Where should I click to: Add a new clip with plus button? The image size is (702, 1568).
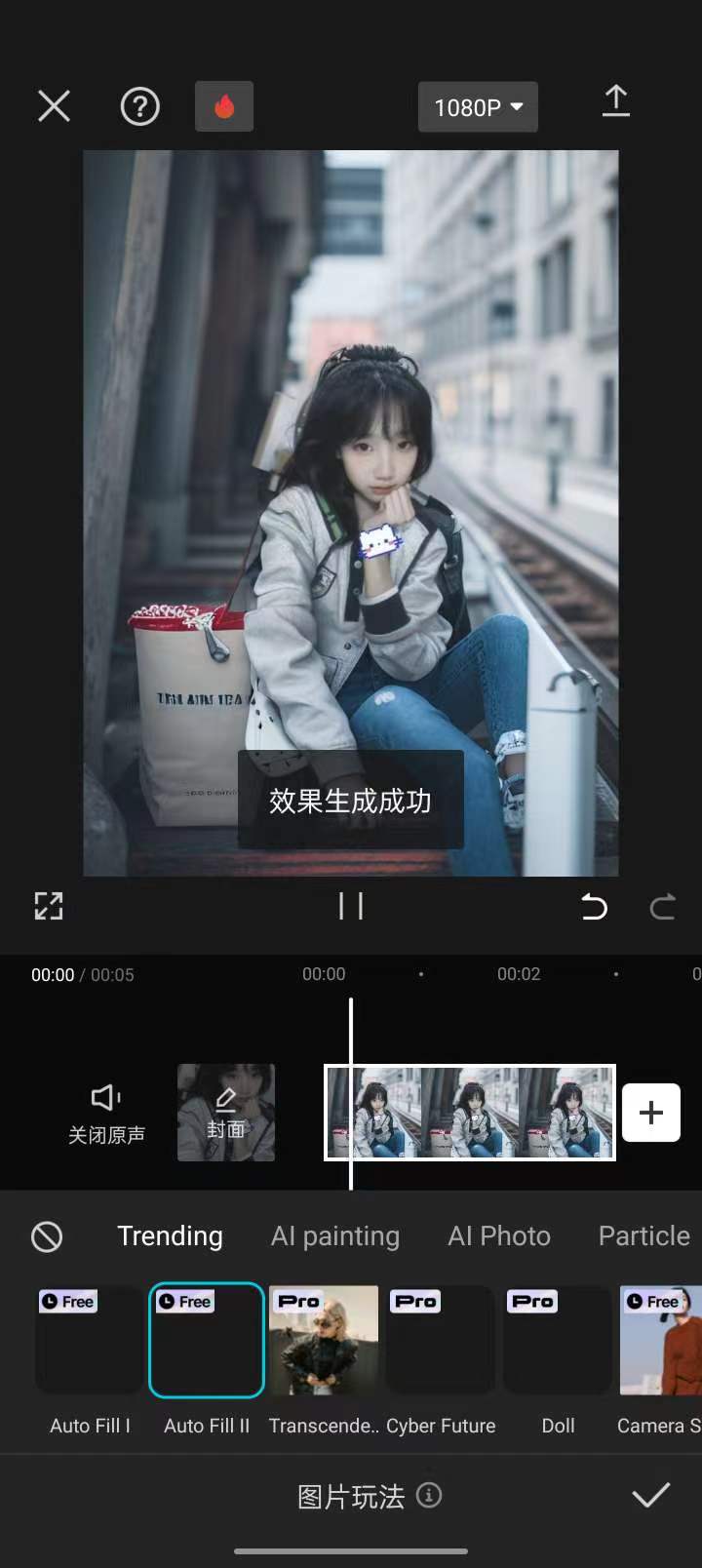click(650, 1113)
